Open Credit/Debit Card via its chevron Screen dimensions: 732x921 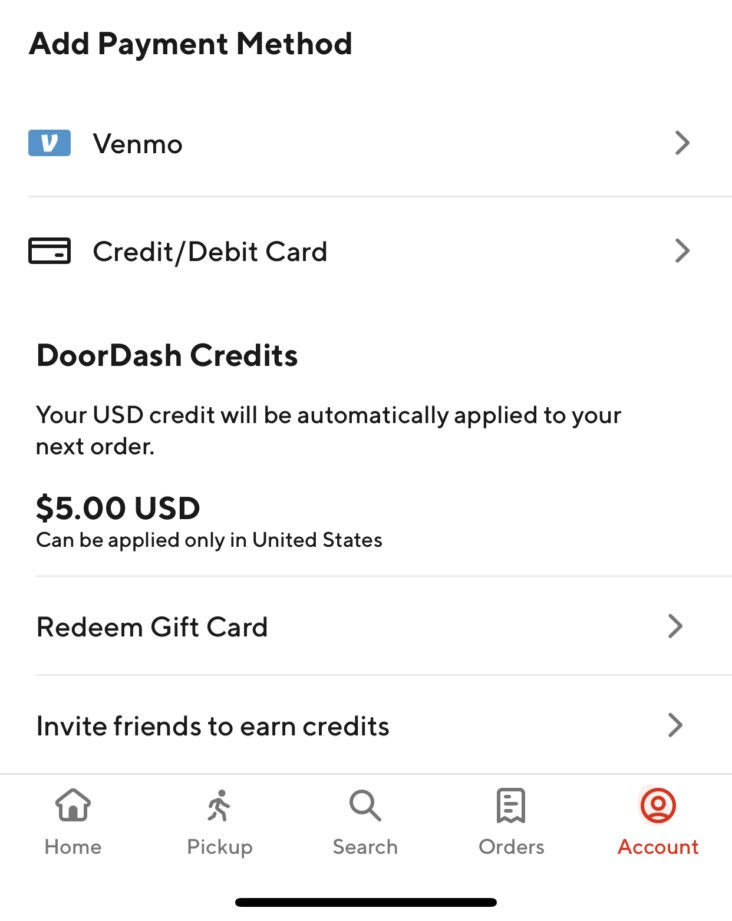[682, 251]
